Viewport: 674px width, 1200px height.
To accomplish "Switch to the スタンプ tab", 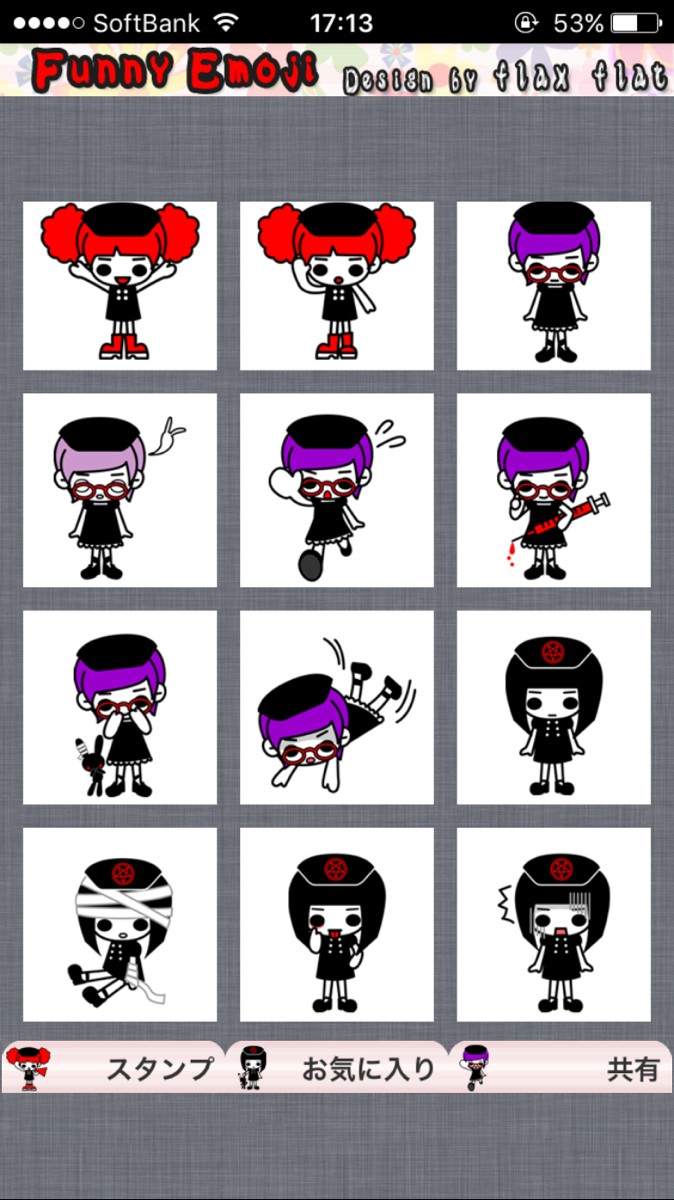I will pos(112,1067).
